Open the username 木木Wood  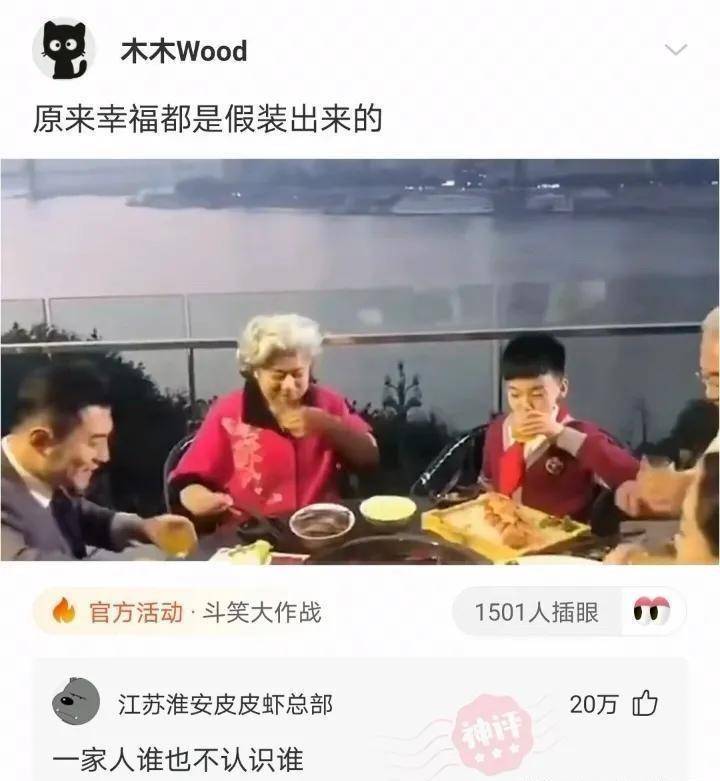click(184, 51)
